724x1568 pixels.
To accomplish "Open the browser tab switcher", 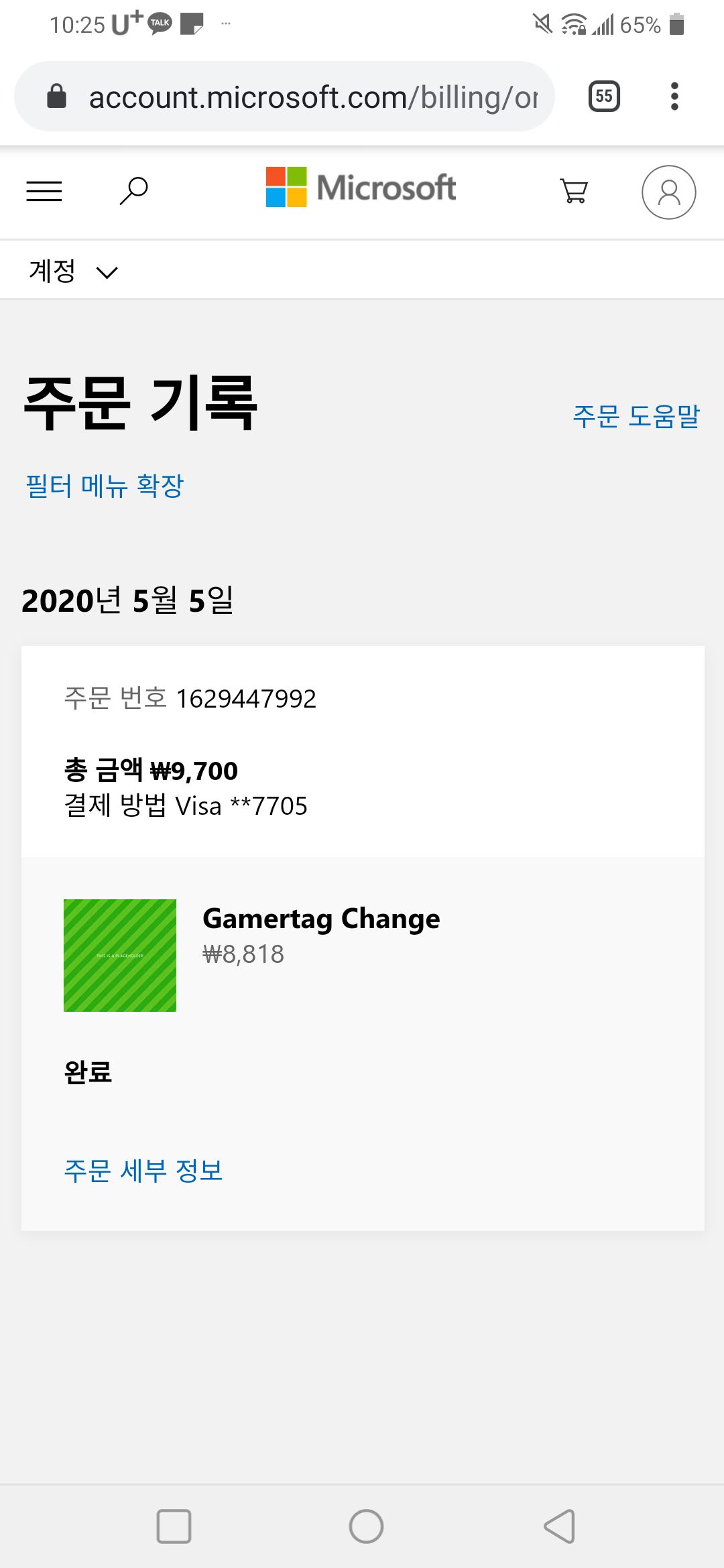I will [604, 96].
